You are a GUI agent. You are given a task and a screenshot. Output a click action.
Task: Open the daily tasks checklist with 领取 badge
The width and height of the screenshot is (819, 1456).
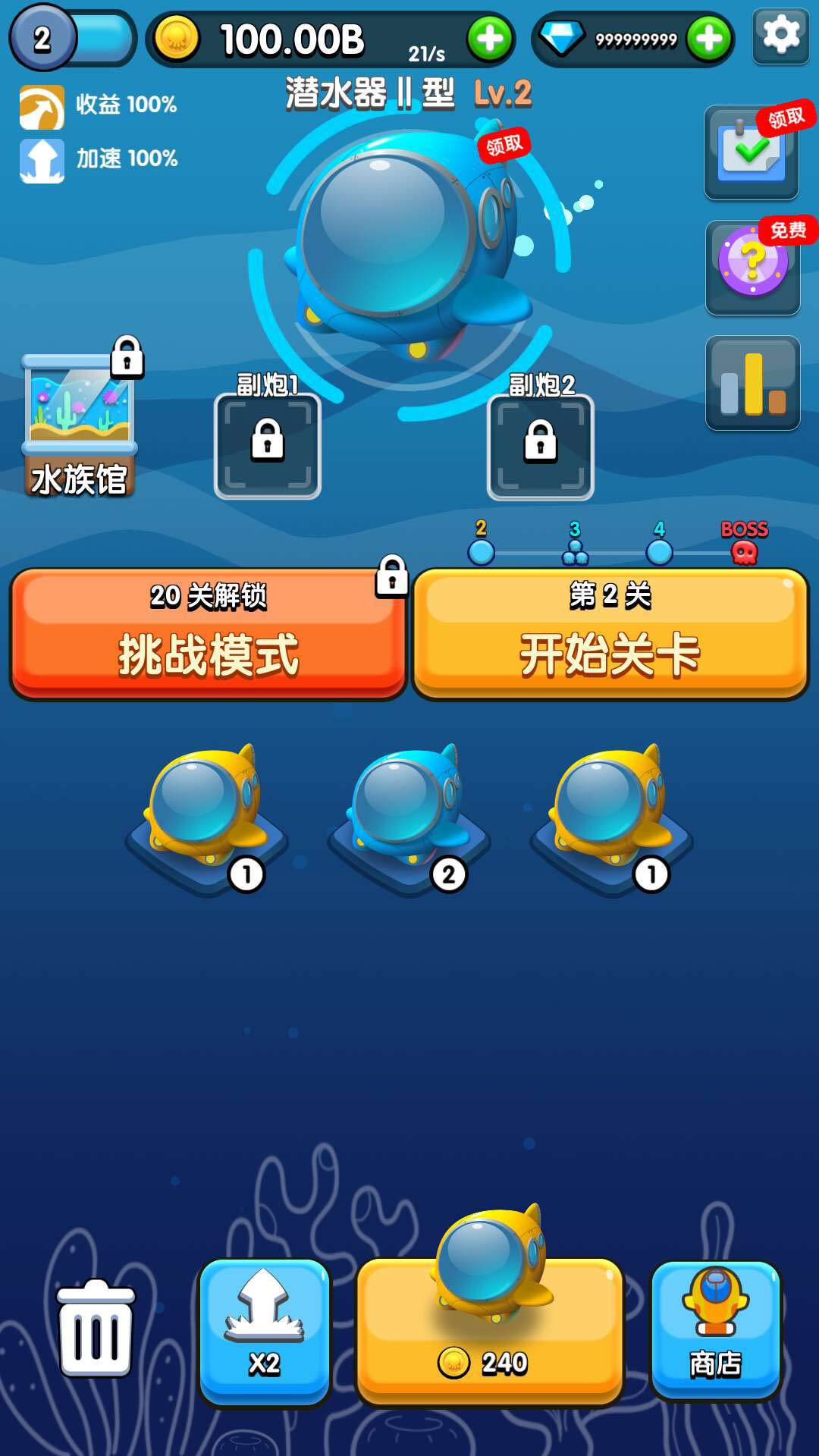pos(750,152)
